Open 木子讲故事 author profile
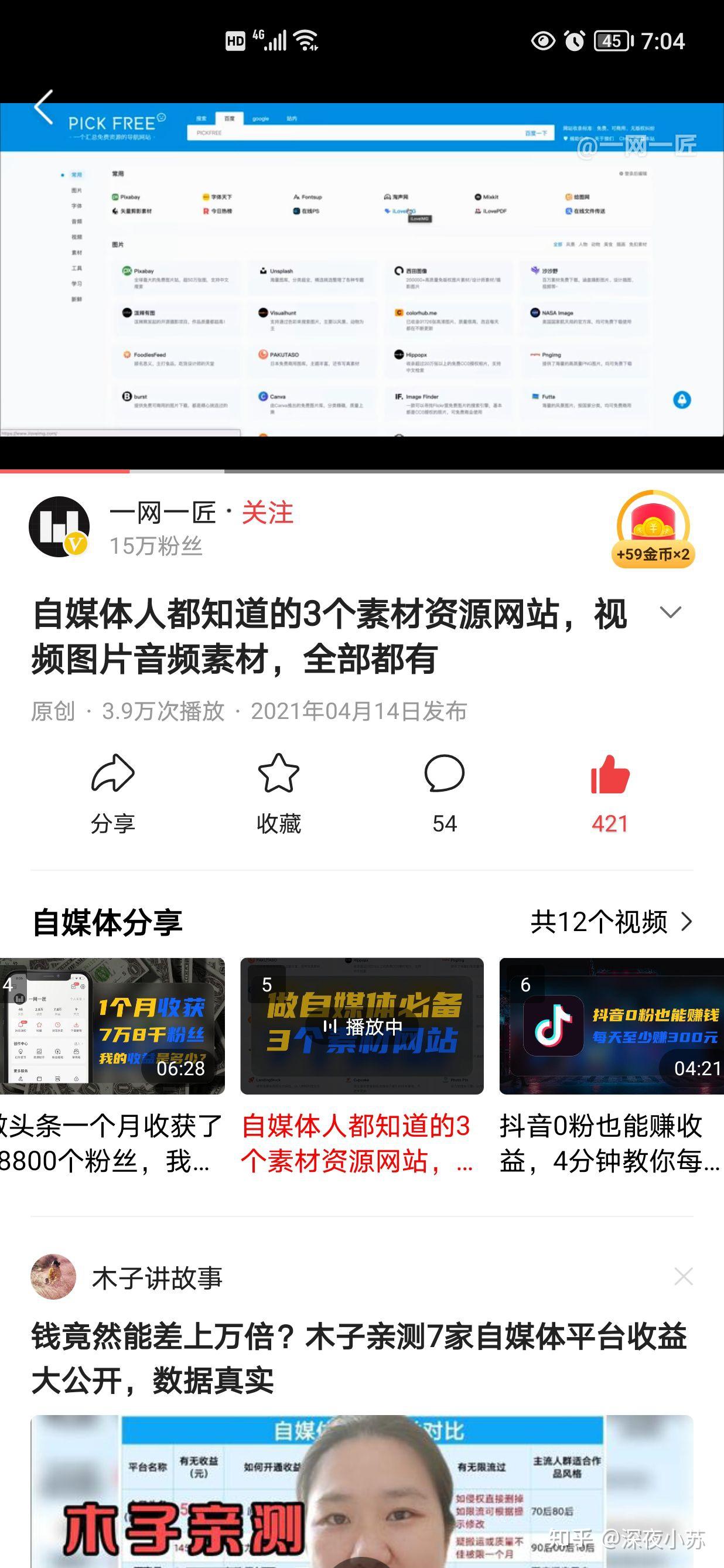 click(157, 1276)
